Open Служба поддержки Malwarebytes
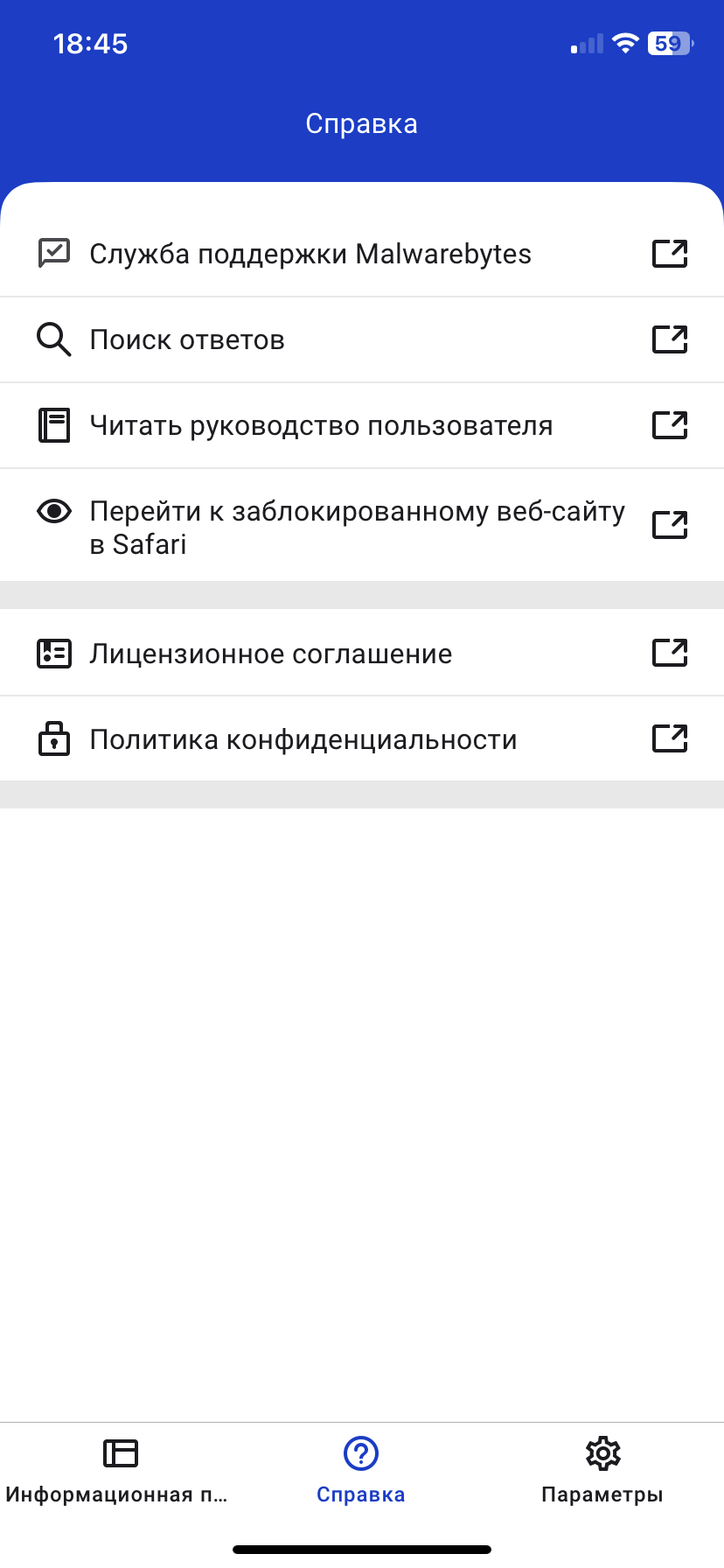 point(310,254)
